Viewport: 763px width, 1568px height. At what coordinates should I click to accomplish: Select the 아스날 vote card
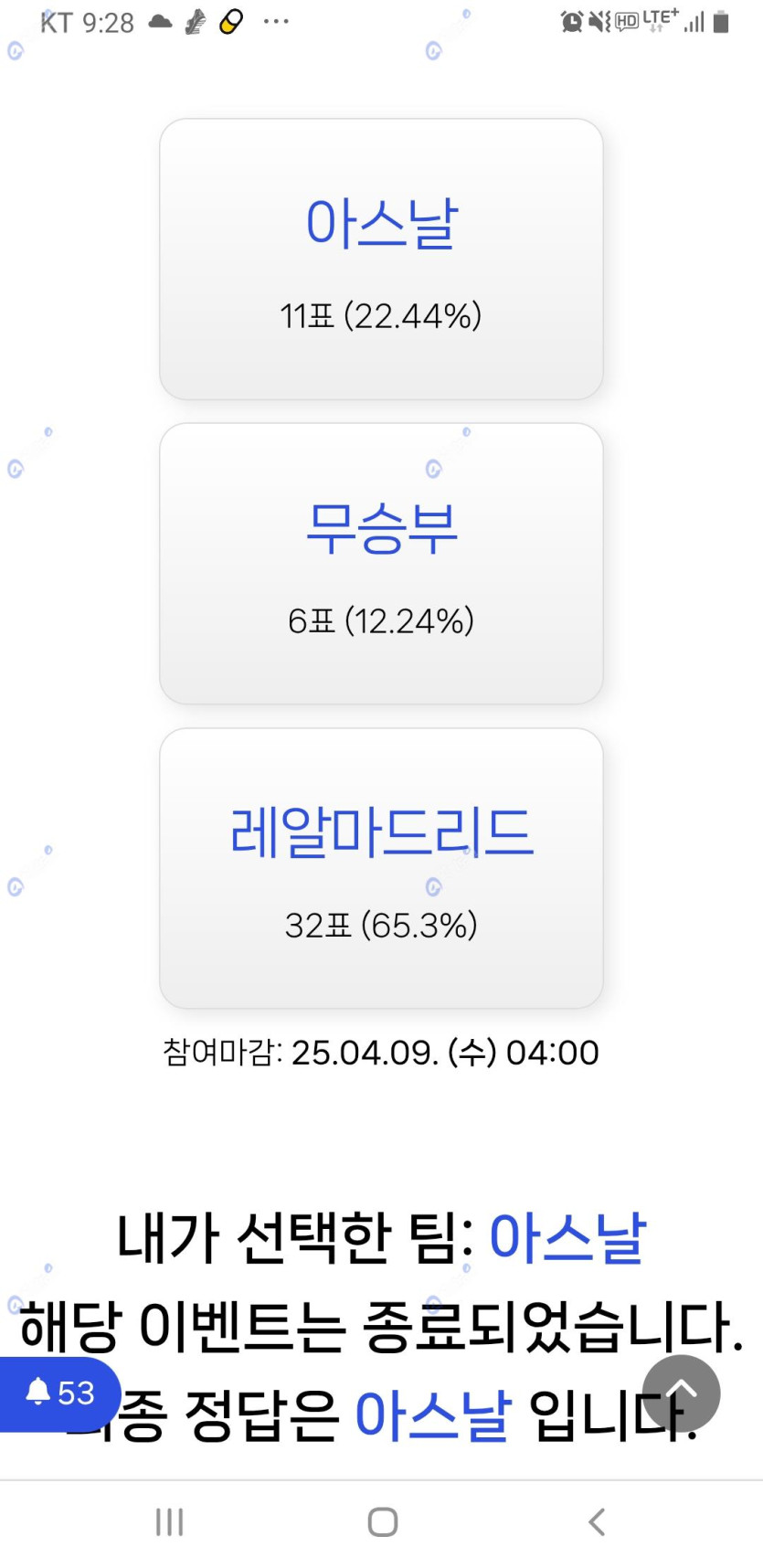(381, 259)
